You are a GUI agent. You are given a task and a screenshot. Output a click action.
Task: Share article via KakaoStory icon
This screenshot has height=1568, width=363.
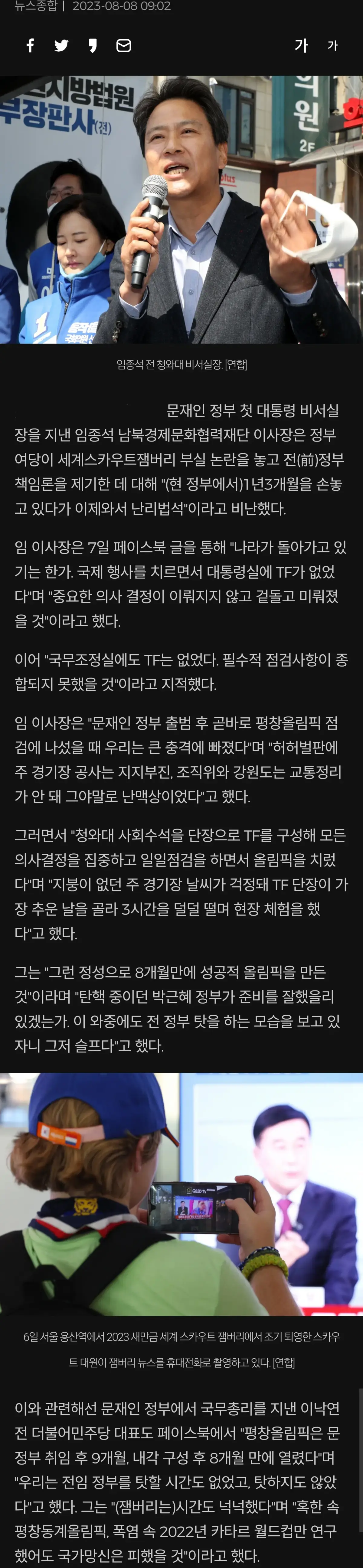point(93,46)
